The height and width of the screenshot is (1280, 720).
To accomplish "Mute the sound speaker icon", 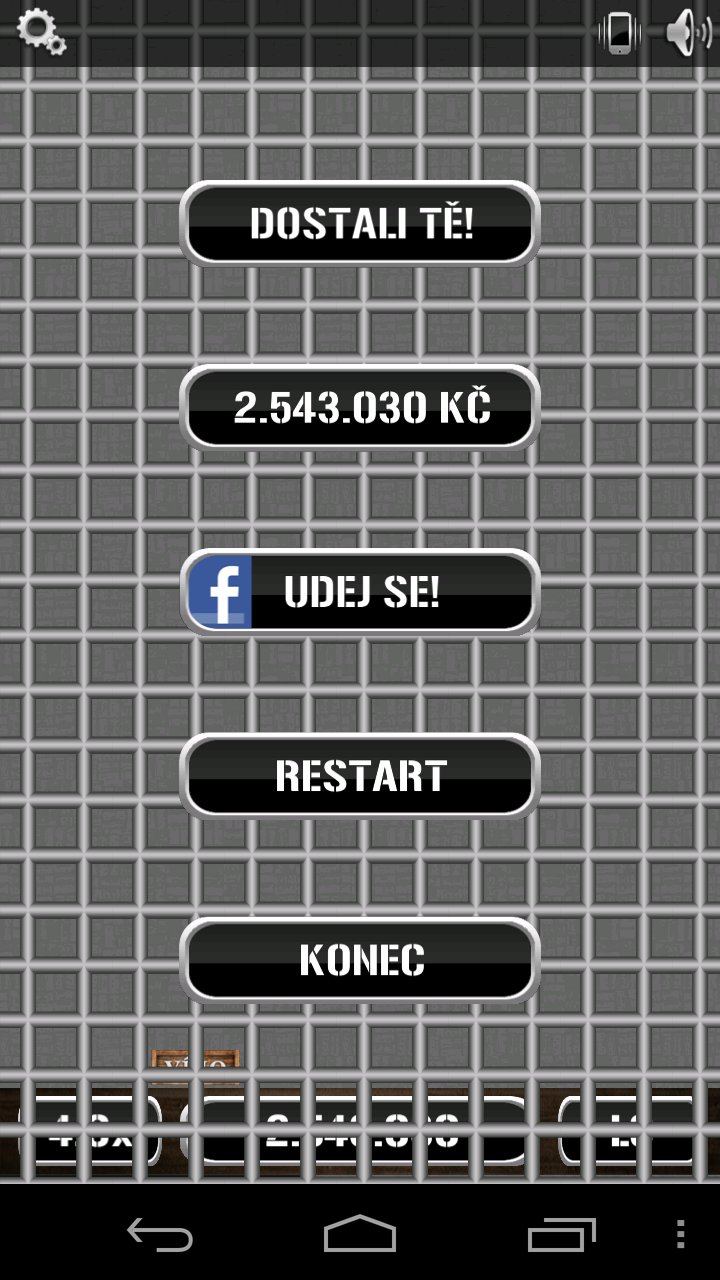I will tap(688, 32).
